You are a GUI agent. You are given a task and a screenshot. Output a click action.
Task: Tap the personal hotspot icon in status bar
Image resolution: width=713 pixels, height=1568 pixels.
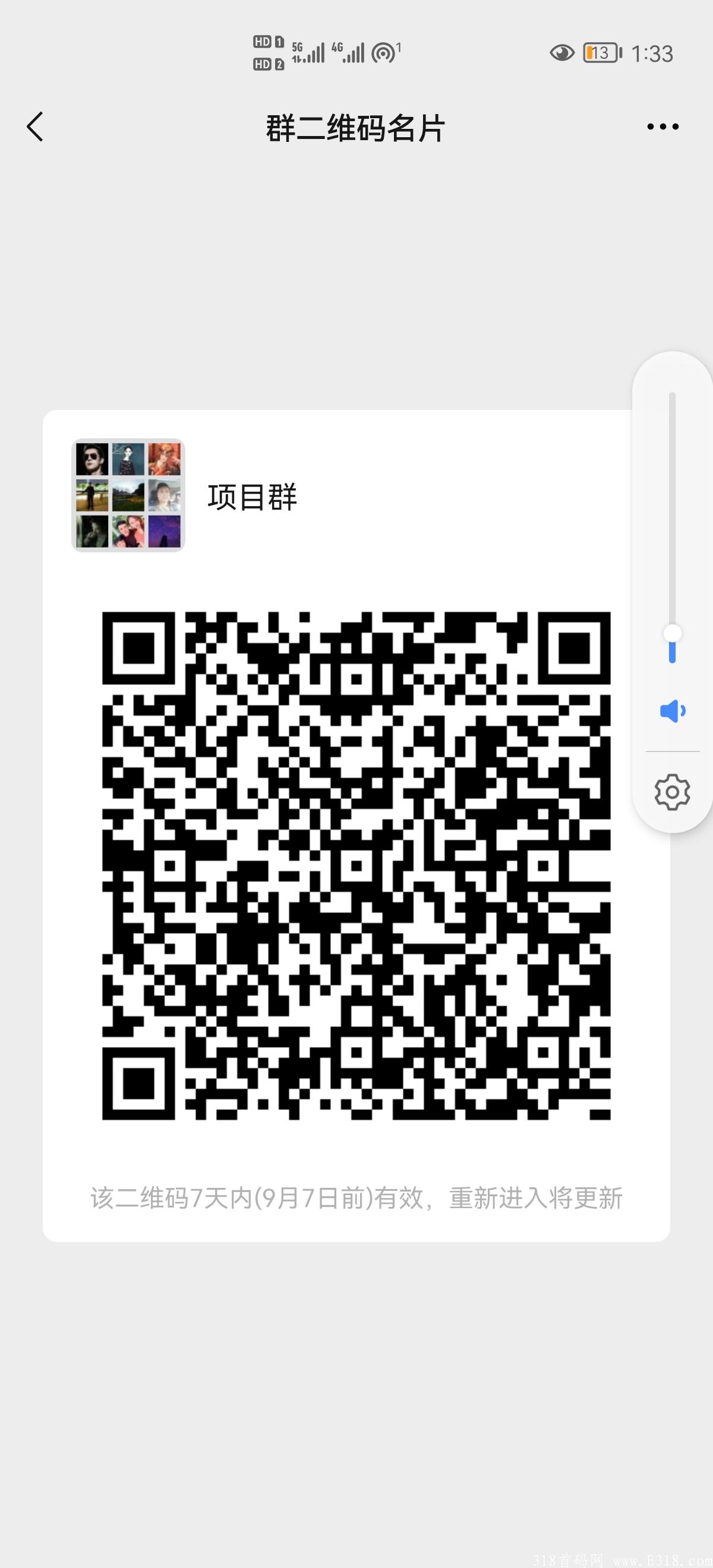coord(383,53)
